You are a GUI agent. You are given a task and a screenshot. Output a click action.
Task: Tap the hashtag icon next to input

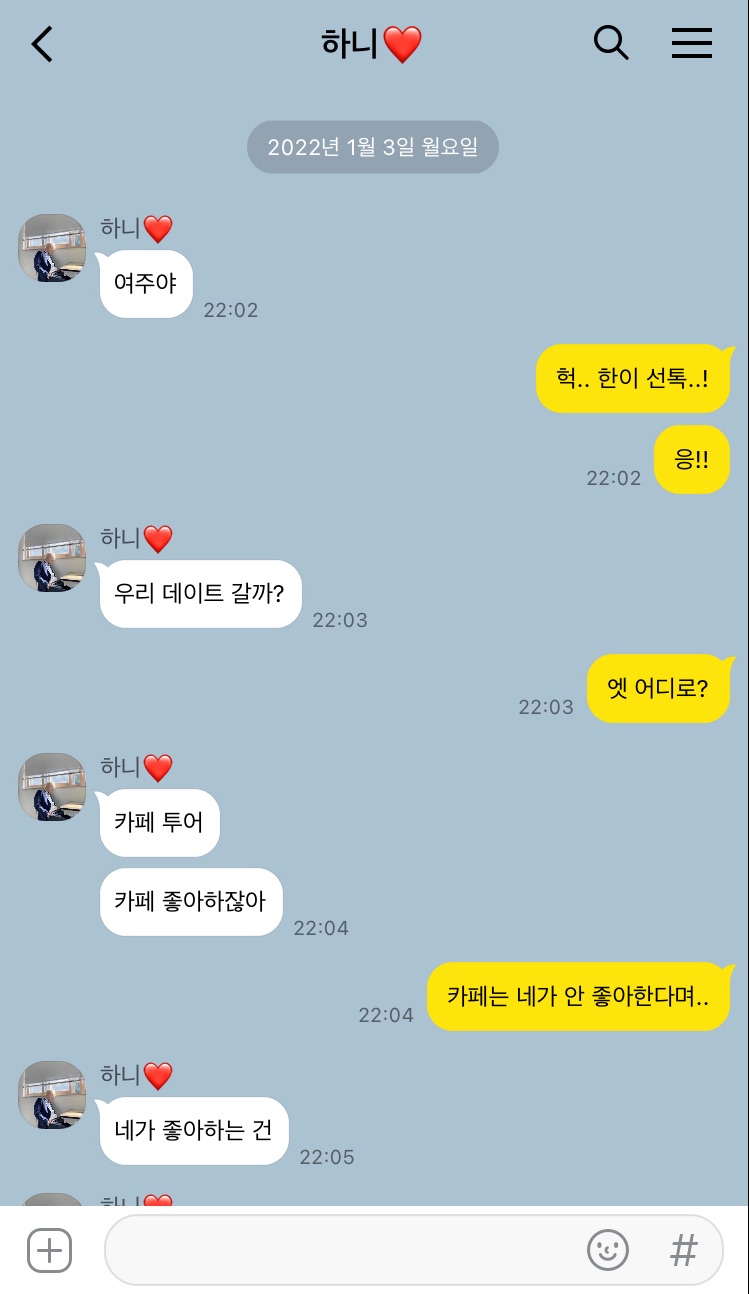click(683, 1250)
